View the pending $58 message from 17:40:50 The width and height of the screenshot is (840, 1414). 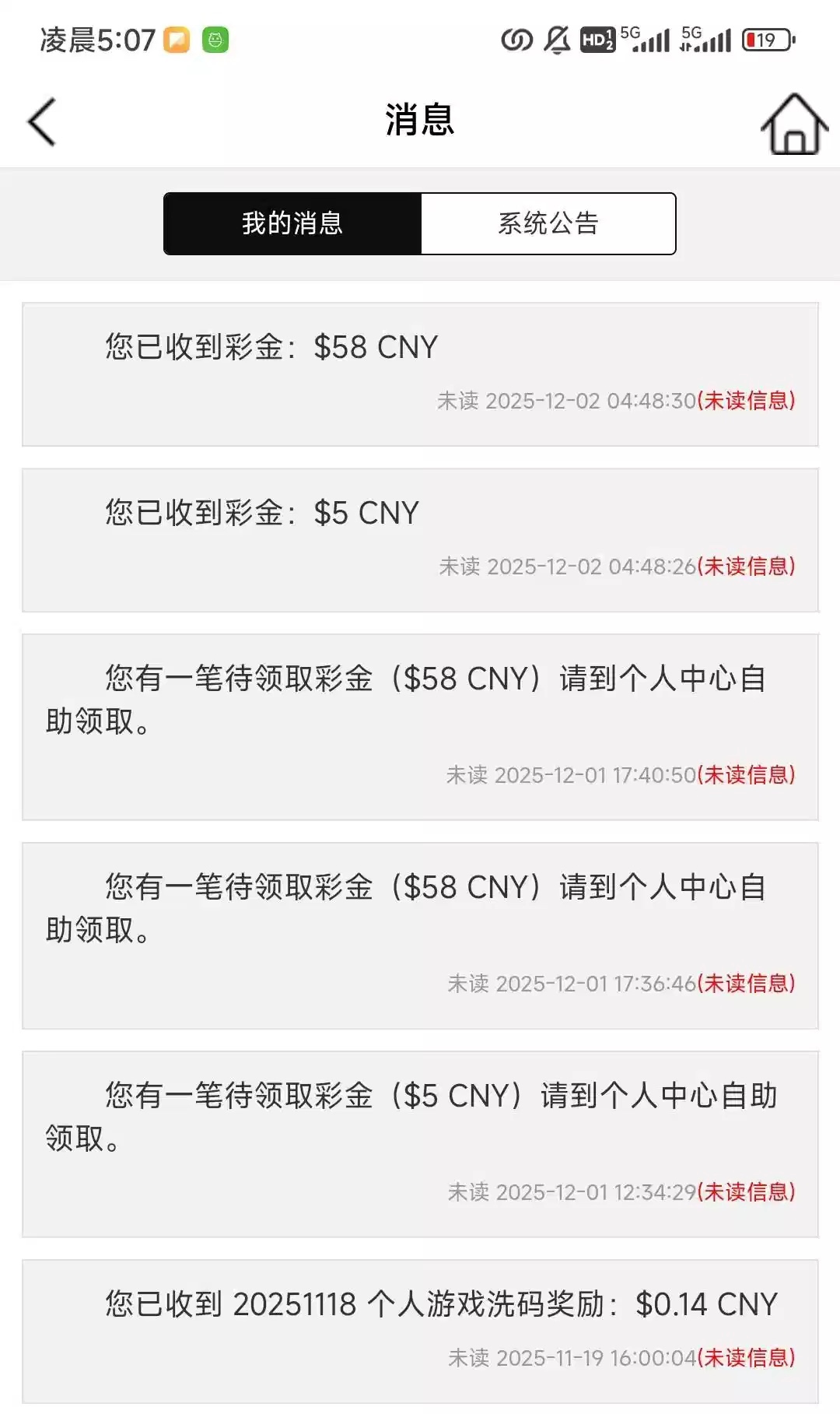click(x=420, y=727)
